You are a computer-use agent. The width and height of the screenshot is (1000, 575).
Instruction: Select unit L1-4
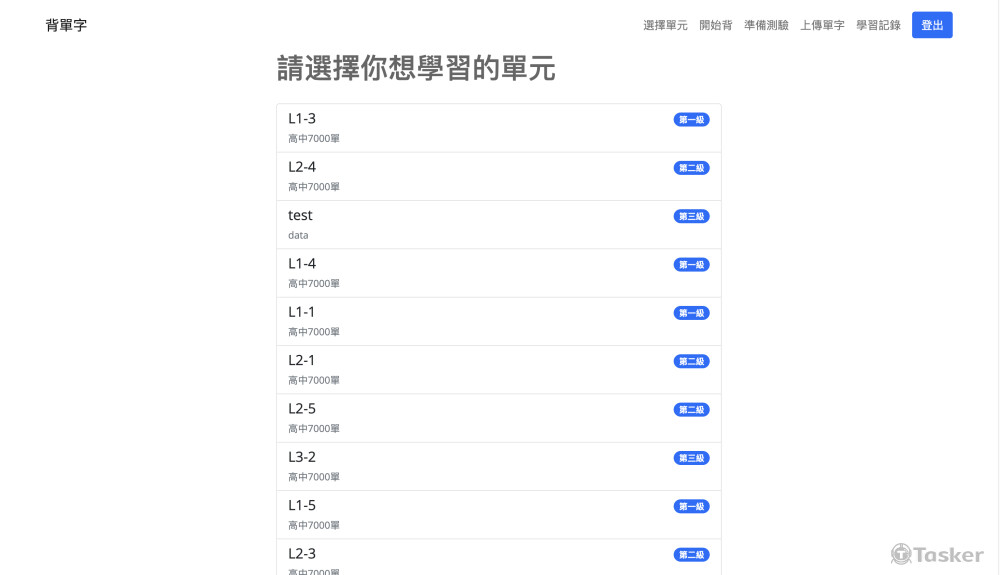pos(498,273)
